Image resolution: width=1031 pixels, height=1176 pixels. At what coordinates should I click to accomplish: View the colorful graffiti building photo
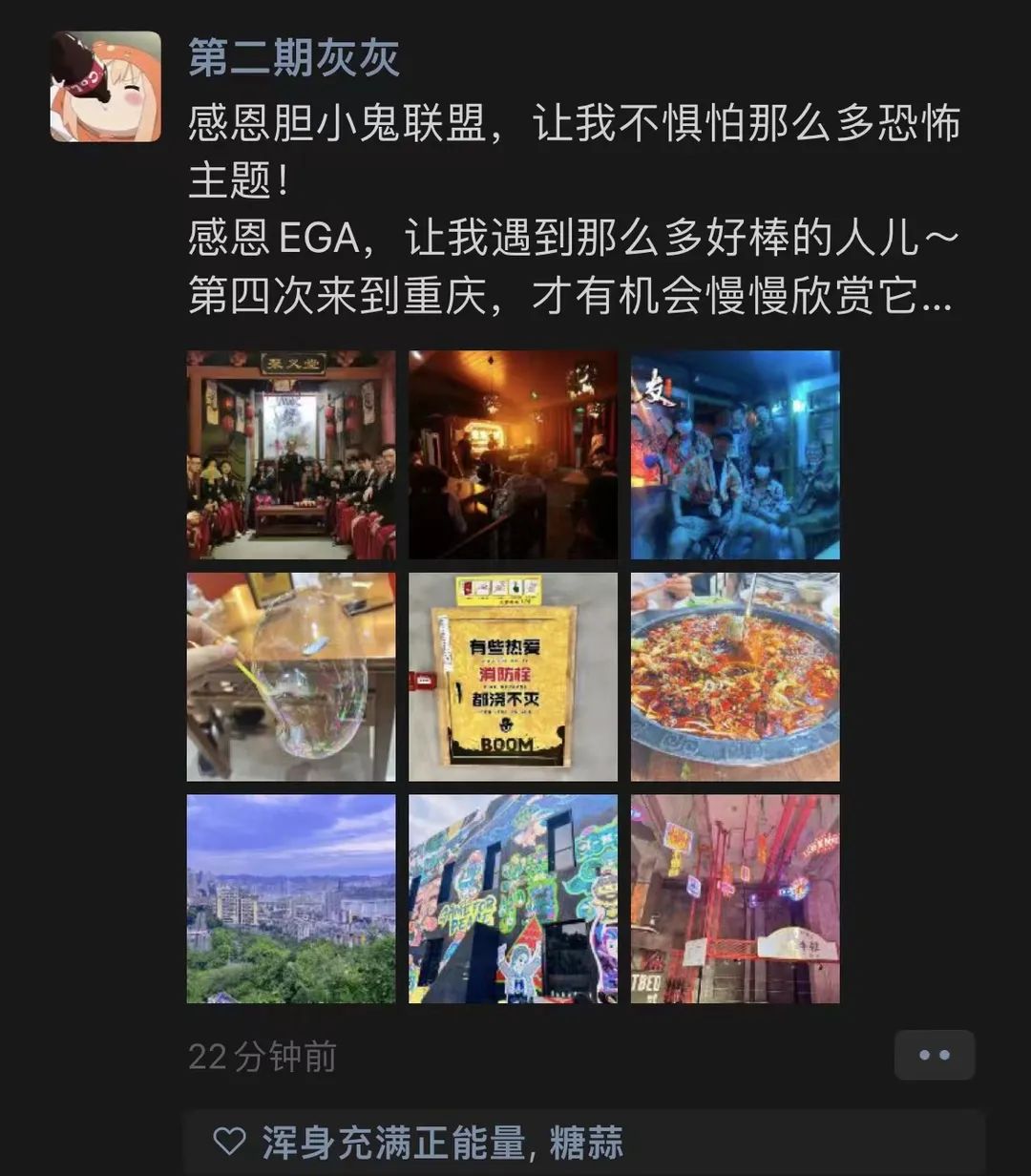[x=513, y=899]
